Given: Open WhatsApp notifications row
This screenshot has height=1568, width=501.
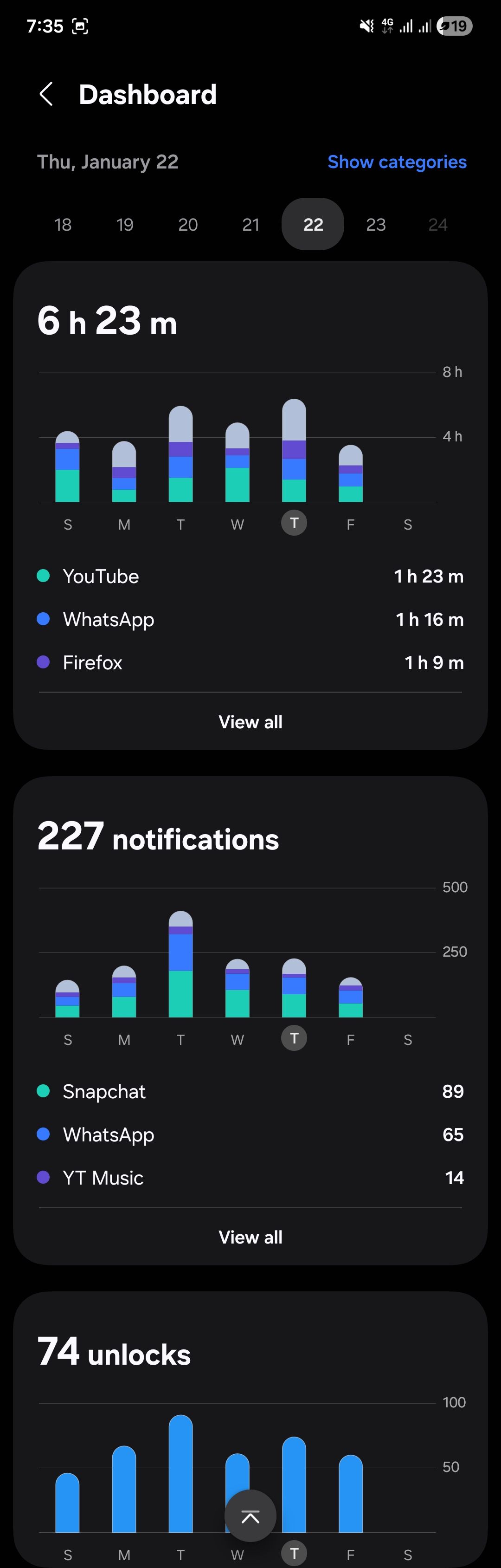Looking at the screenshot, I should (x=250, y=1134).
